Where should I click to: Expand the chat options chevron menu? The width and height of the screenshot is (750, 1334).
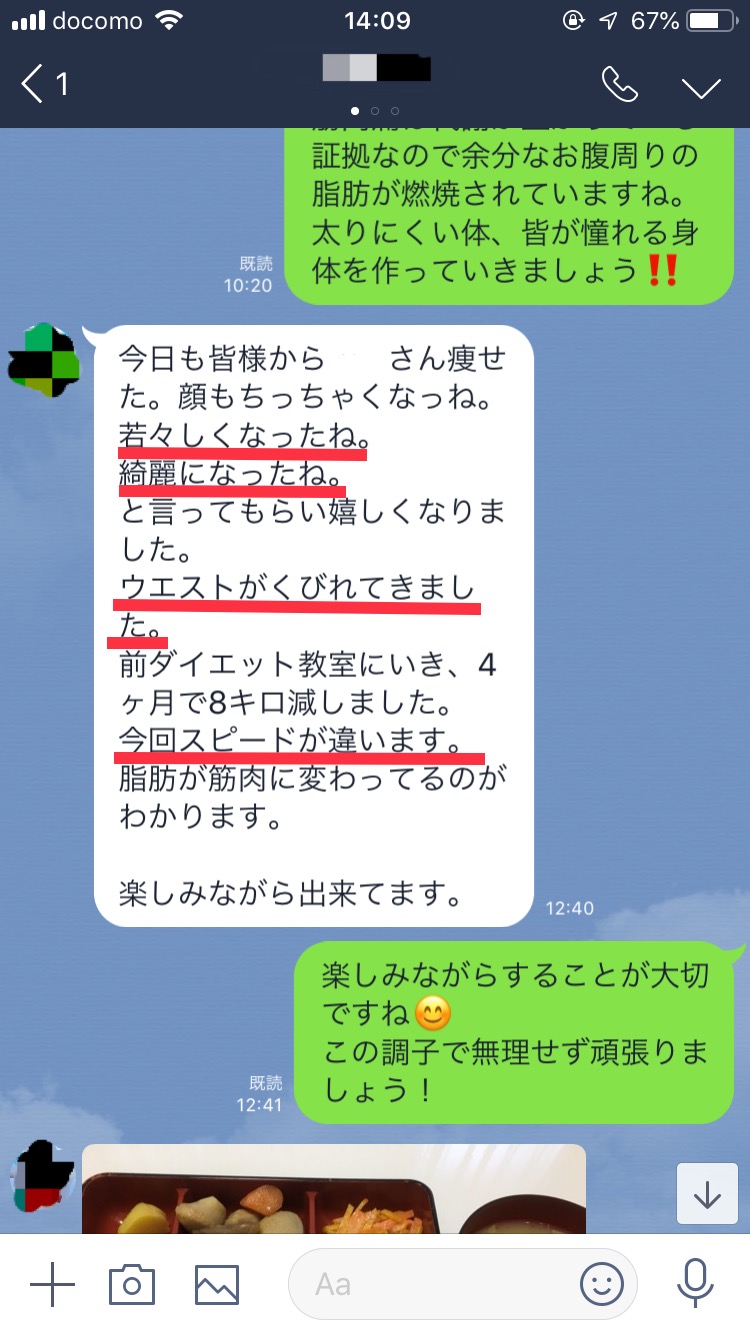(701, 87)
